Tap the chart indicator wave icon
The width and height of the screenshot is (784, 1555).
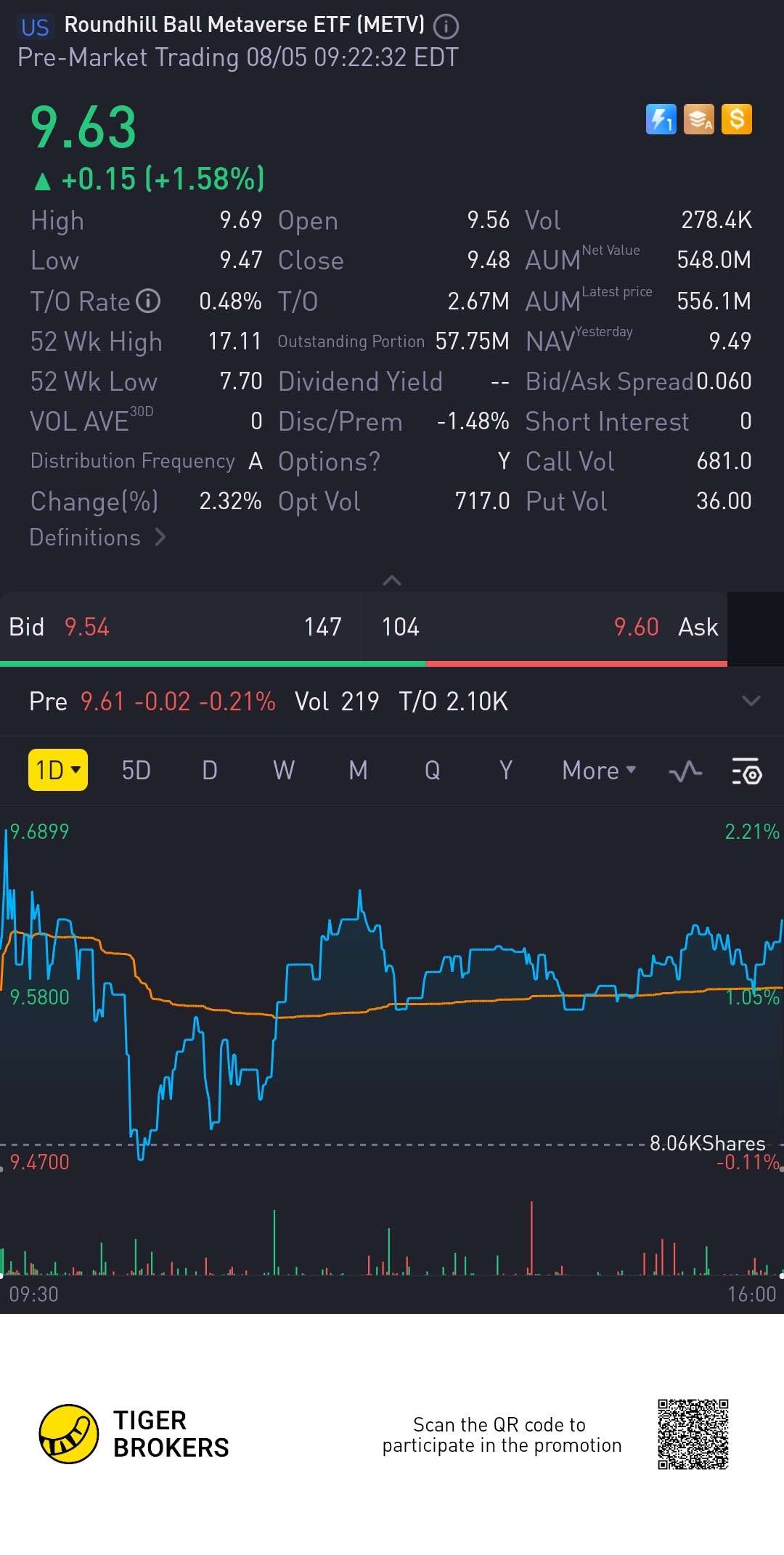pyautogui.click(x=685, y=771)
